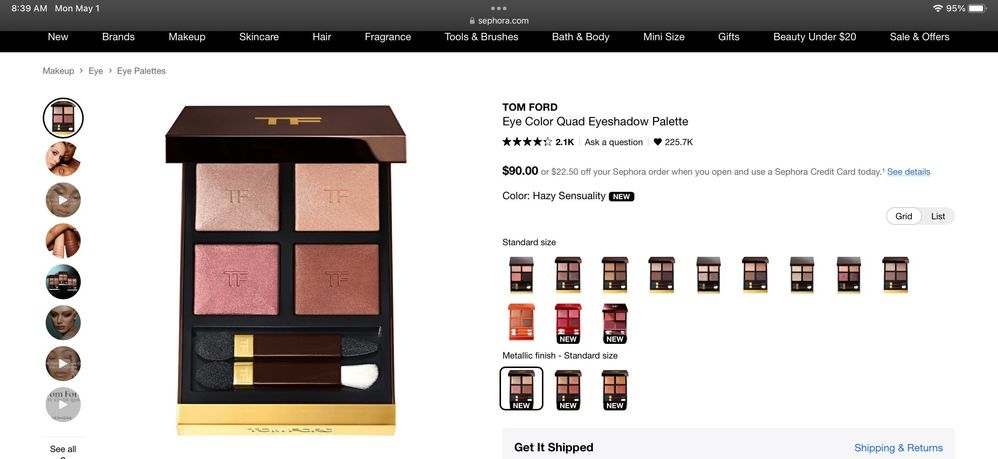998x459 pixels.
Task: Open Fragrance category
Action: click(x=388, y=37)
